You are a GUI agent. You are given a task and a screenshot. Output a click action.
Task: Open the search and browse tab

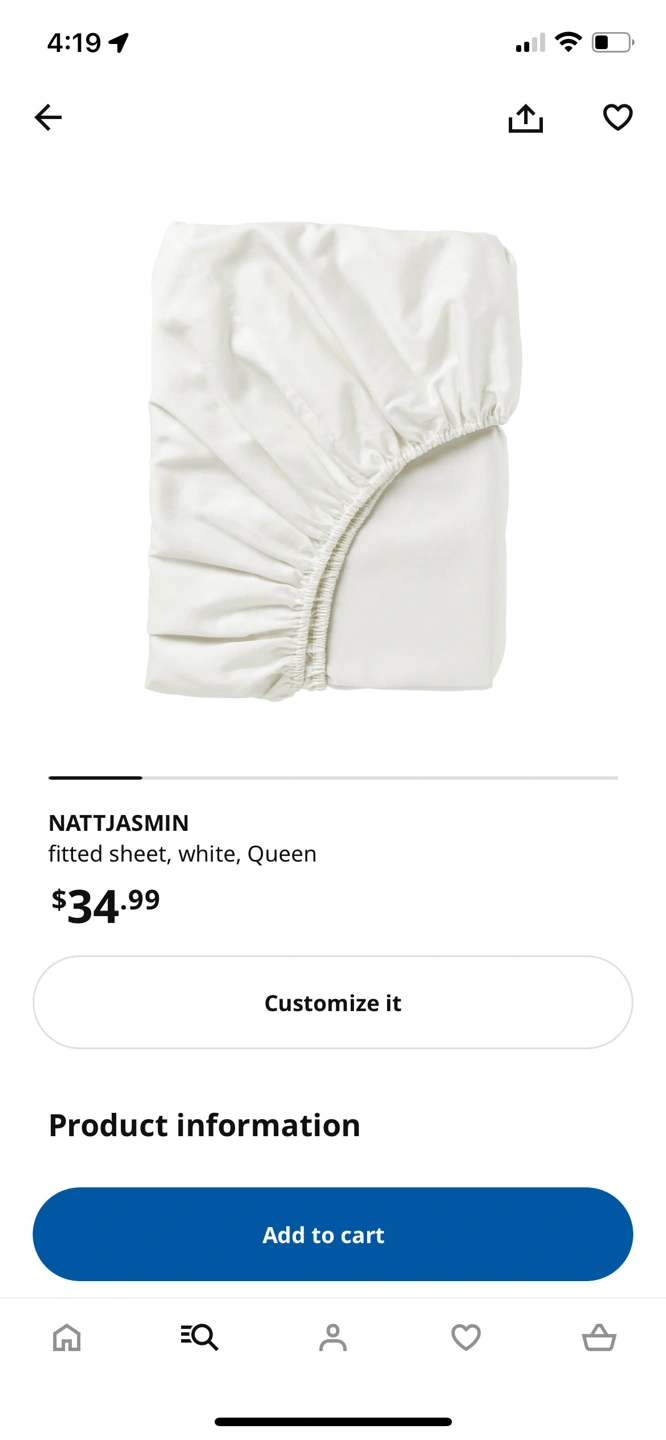200,1337
